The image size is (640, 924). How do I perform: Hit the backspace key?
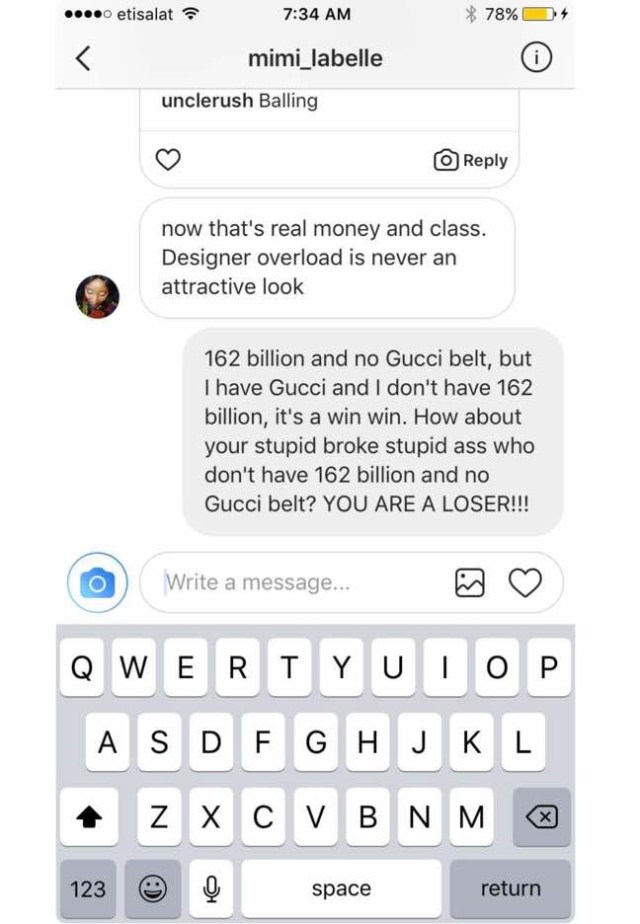(541, 817)
